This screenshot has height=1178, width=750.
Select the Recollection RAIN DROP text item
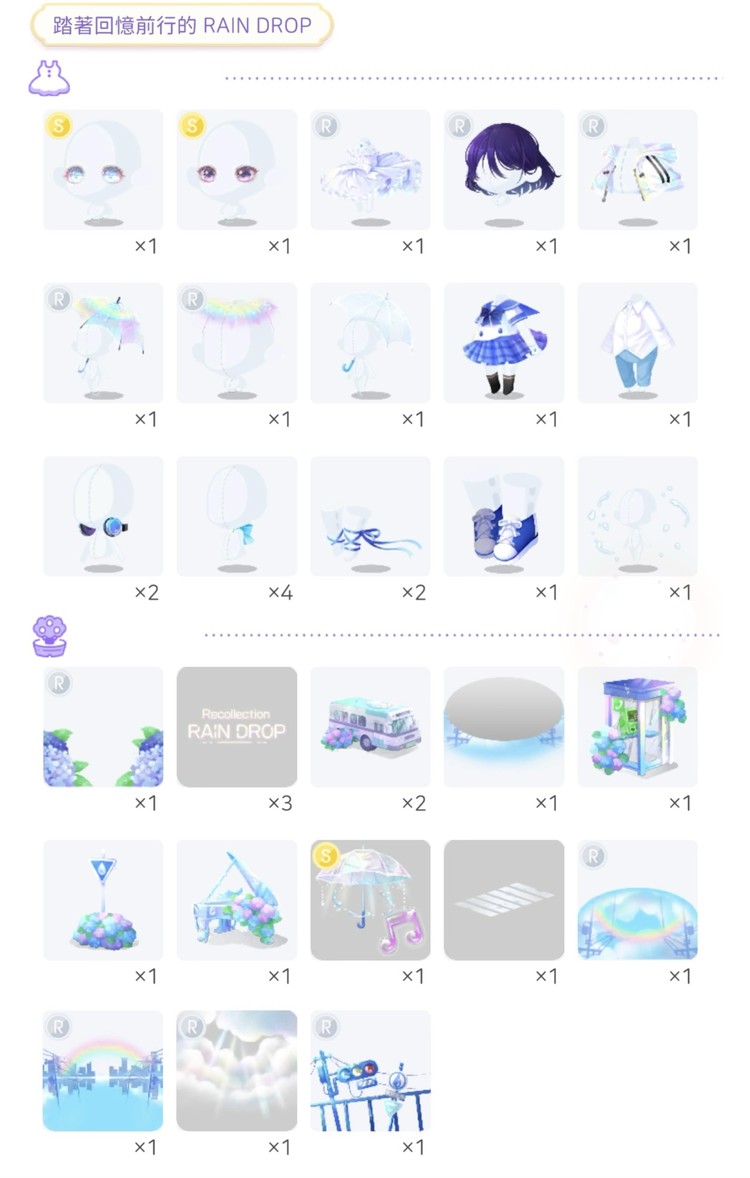click(x=237, y=727)
